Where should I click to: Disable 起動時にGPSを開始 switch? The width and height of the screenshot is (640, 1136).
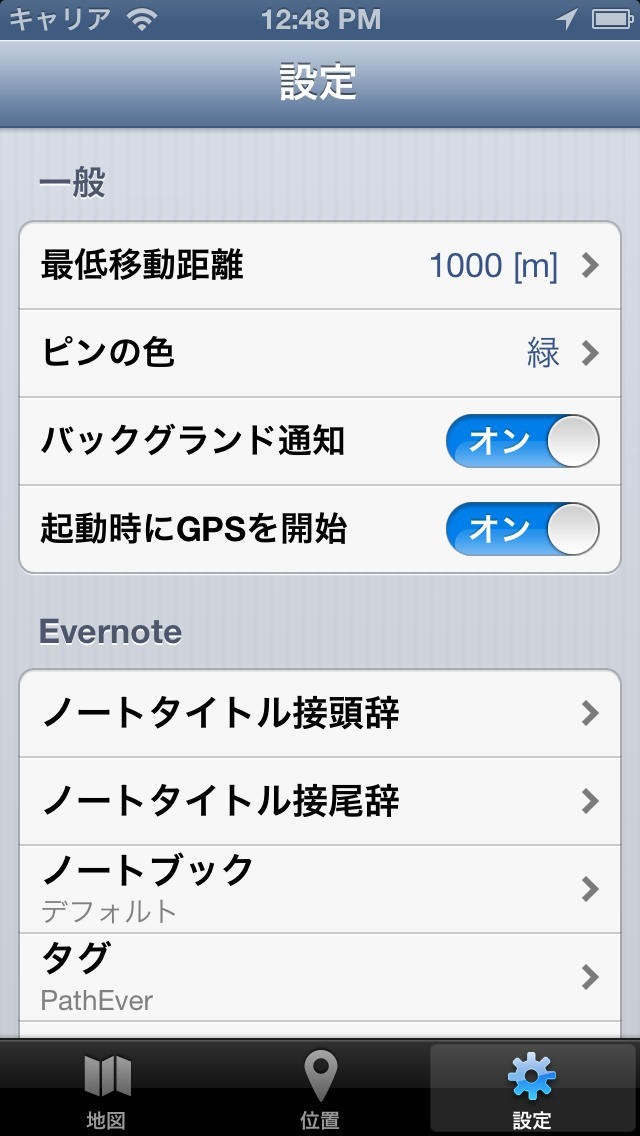(522, 529)
